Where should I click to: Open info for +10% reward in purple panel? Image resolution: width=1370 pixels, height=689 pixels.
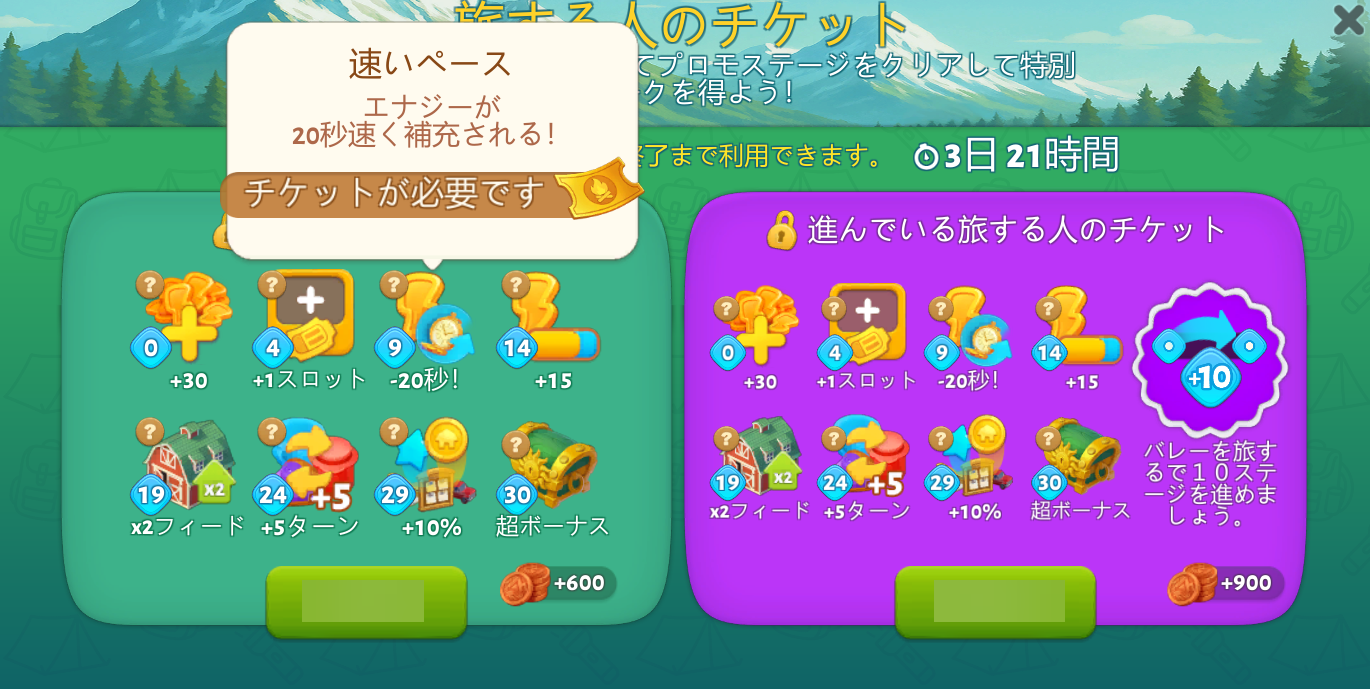pyautogui.click(x=941, y=439)
